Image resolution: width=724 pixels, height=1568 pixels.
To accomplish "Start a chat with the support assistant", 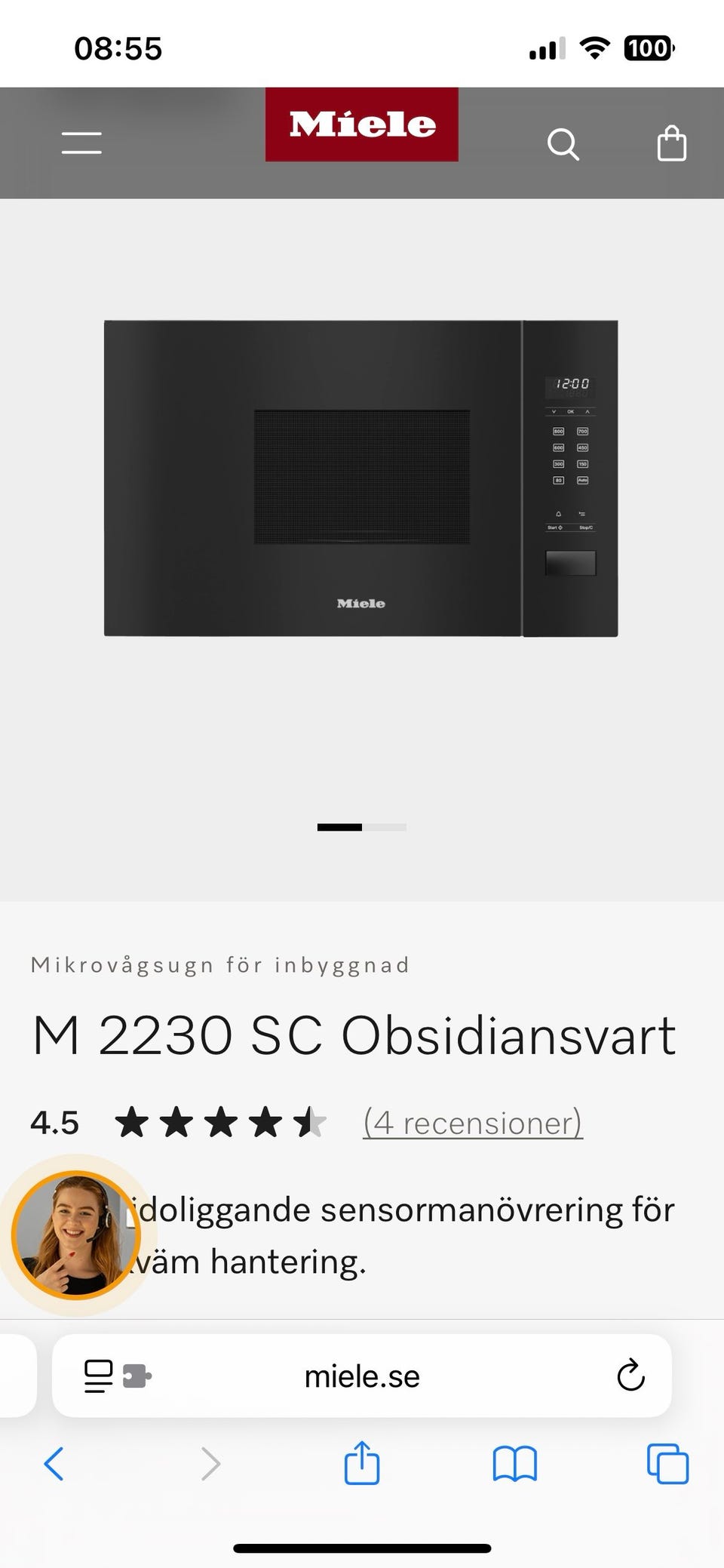I will click(x=75, y=1235).
